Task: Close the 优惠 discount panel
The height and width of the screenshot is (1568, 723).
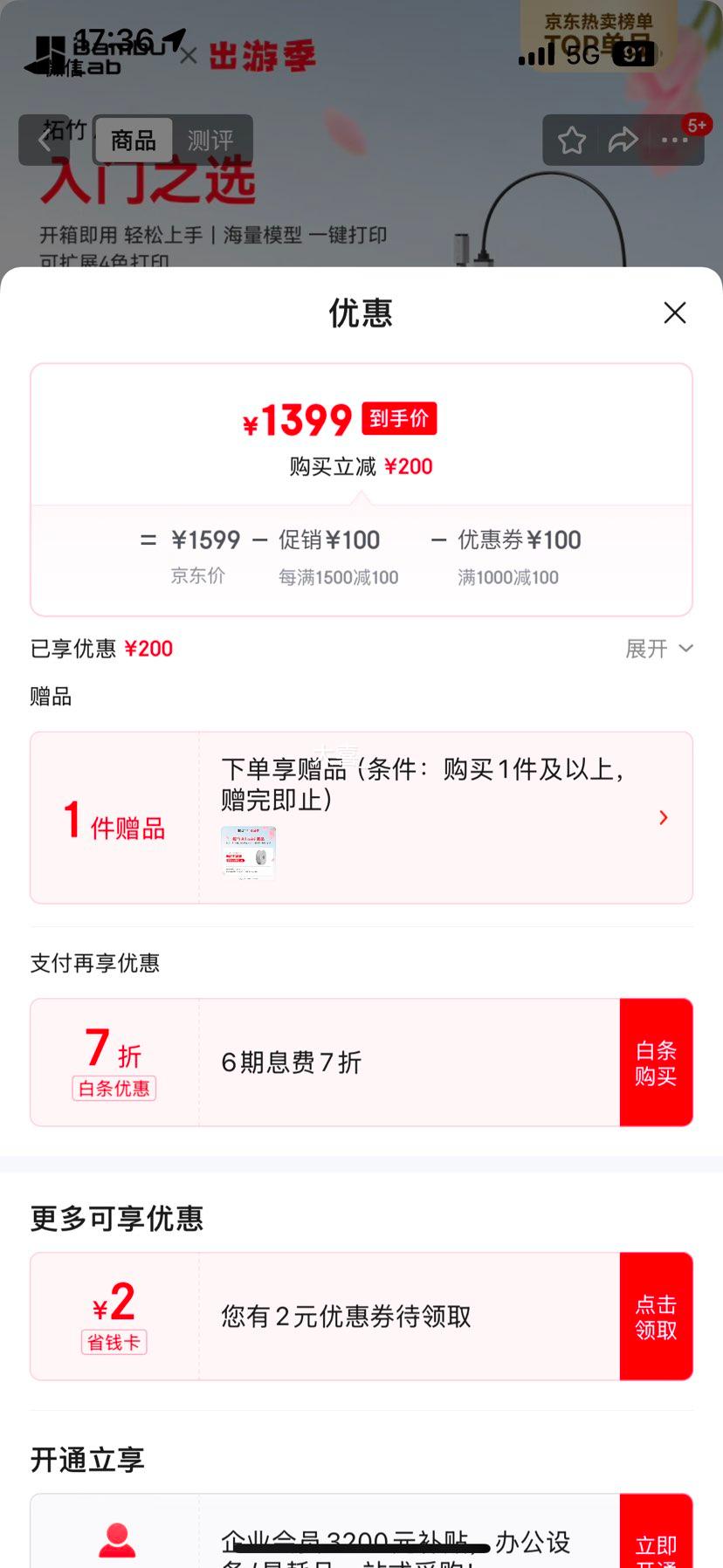Action: click(x=674, y=313)
